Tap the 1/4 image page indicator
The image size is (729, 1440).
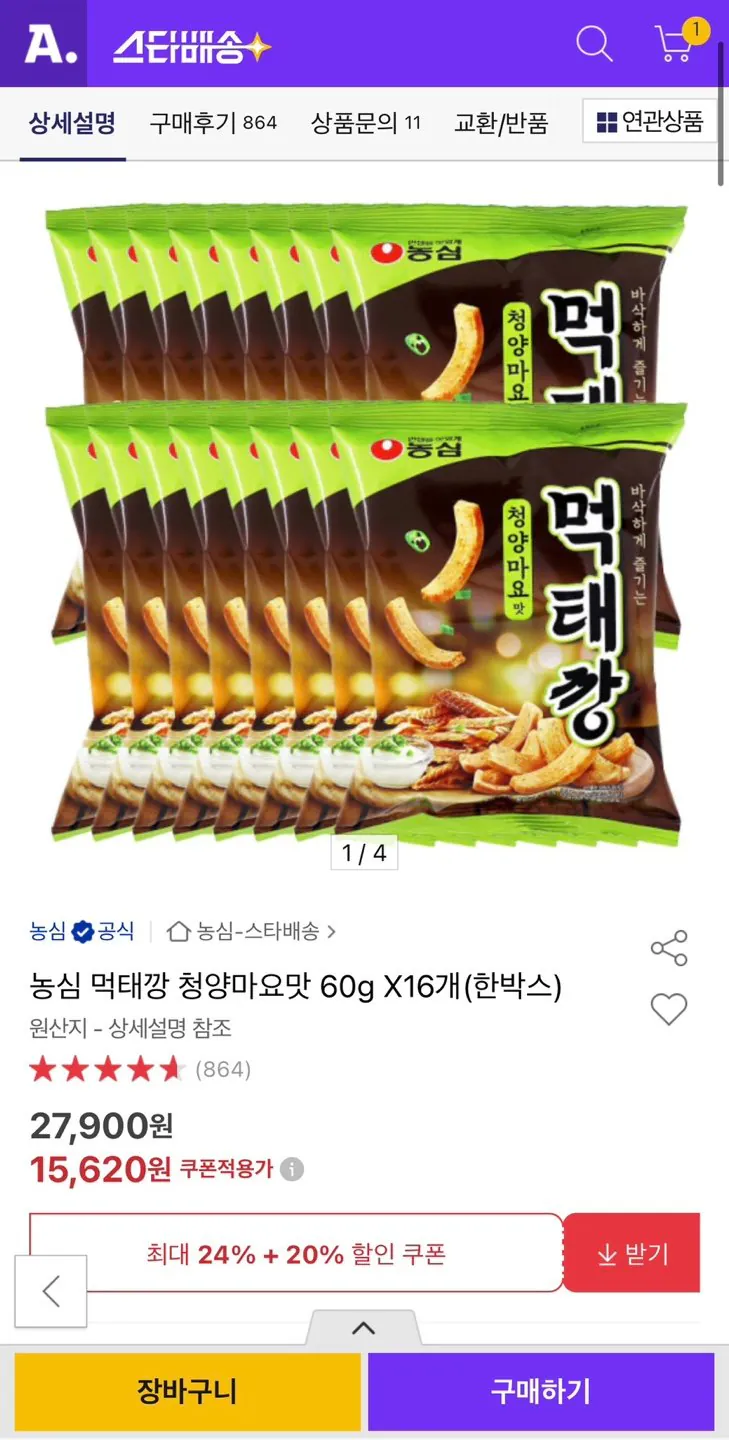(364, 854)
